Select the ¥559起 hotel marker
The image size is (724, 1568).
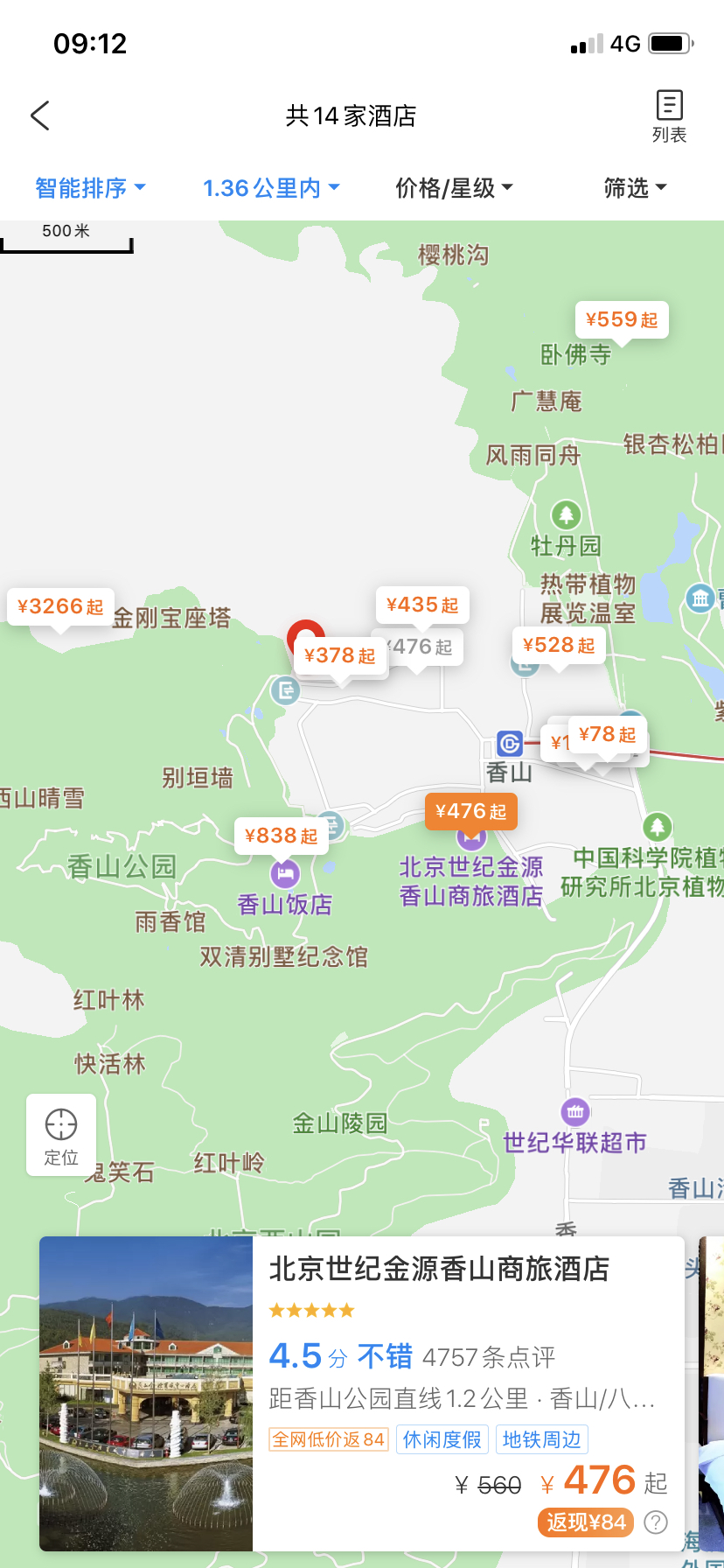(x=622, y=320)
